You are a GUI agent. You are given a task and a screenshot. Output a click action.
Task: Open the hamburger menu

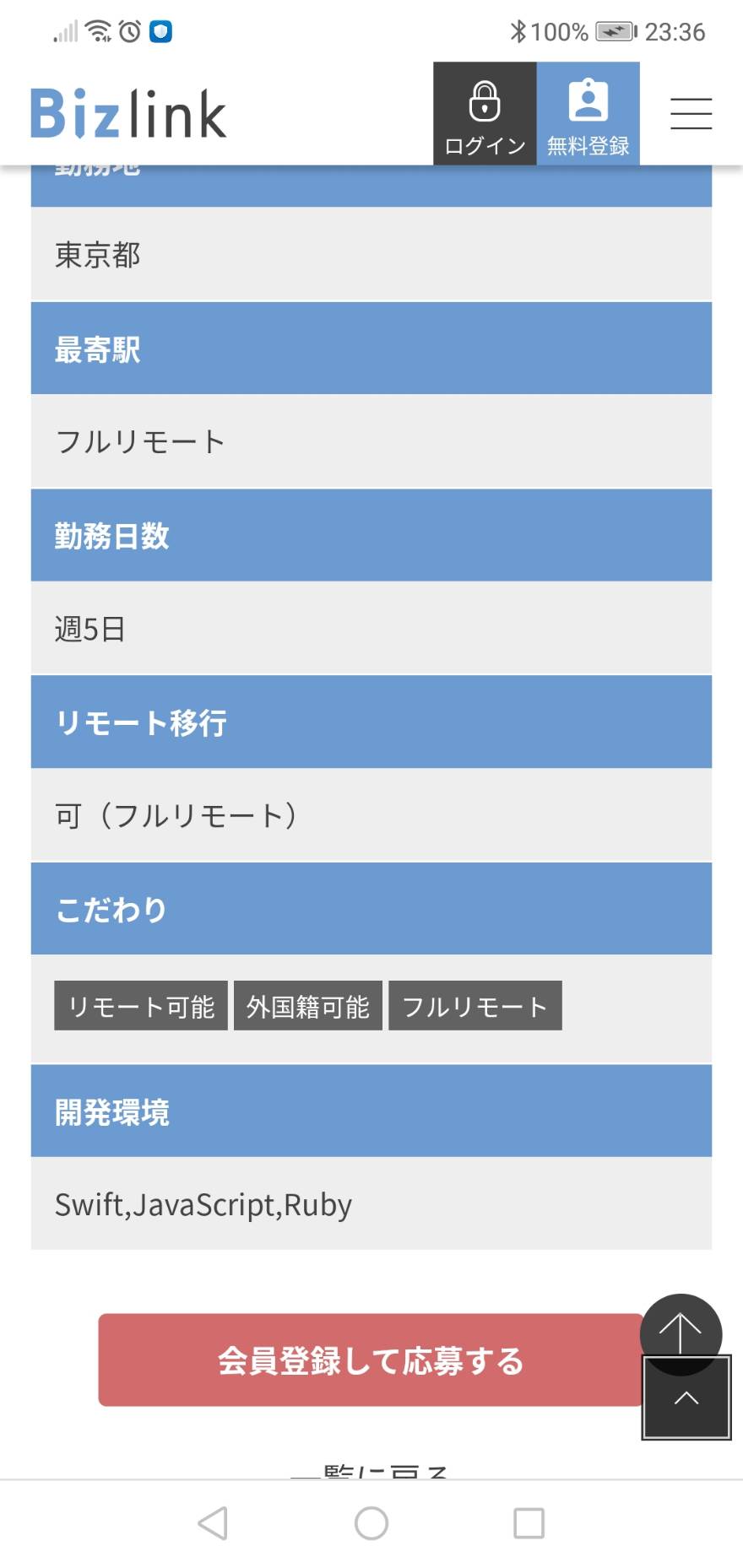pyautogui.click(x=691, y=113)
